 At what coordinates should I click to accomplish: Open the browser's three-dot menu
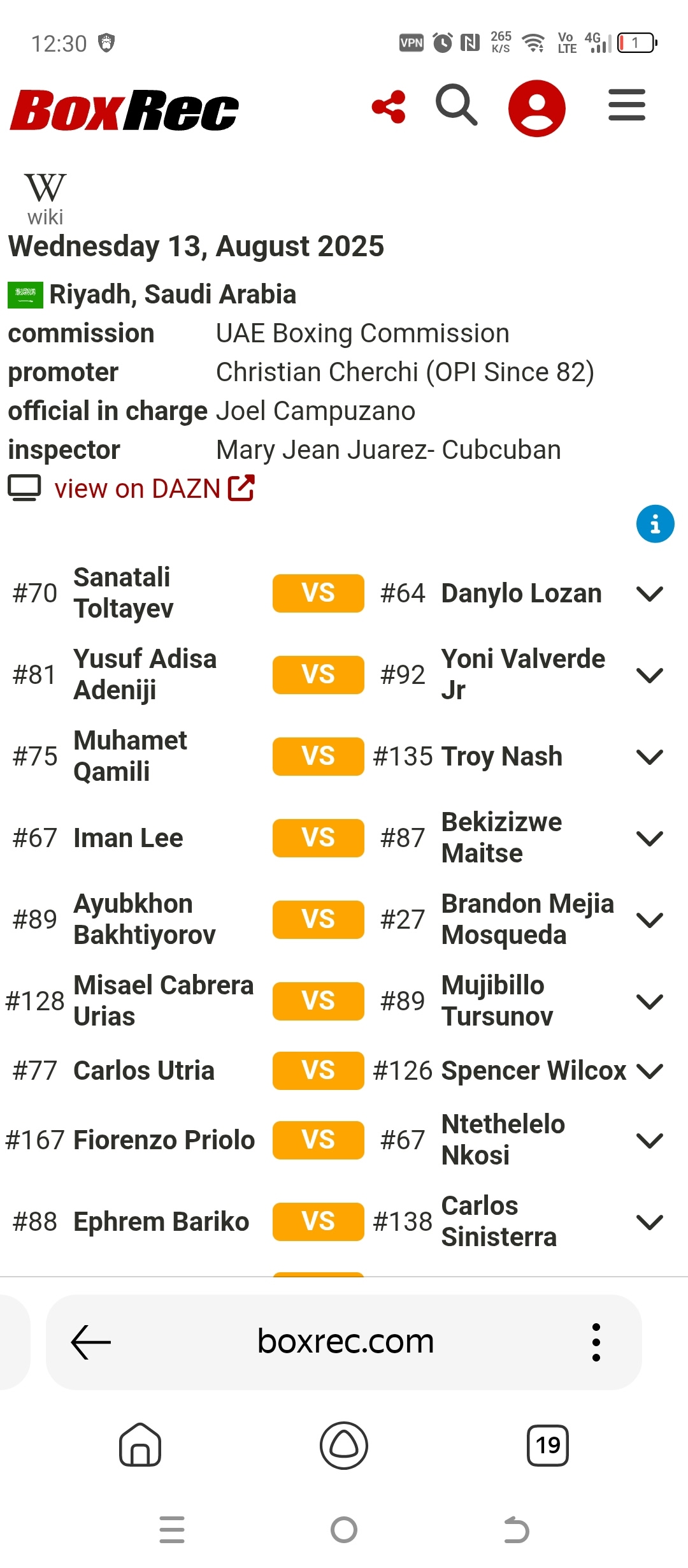pos(596,1342)
